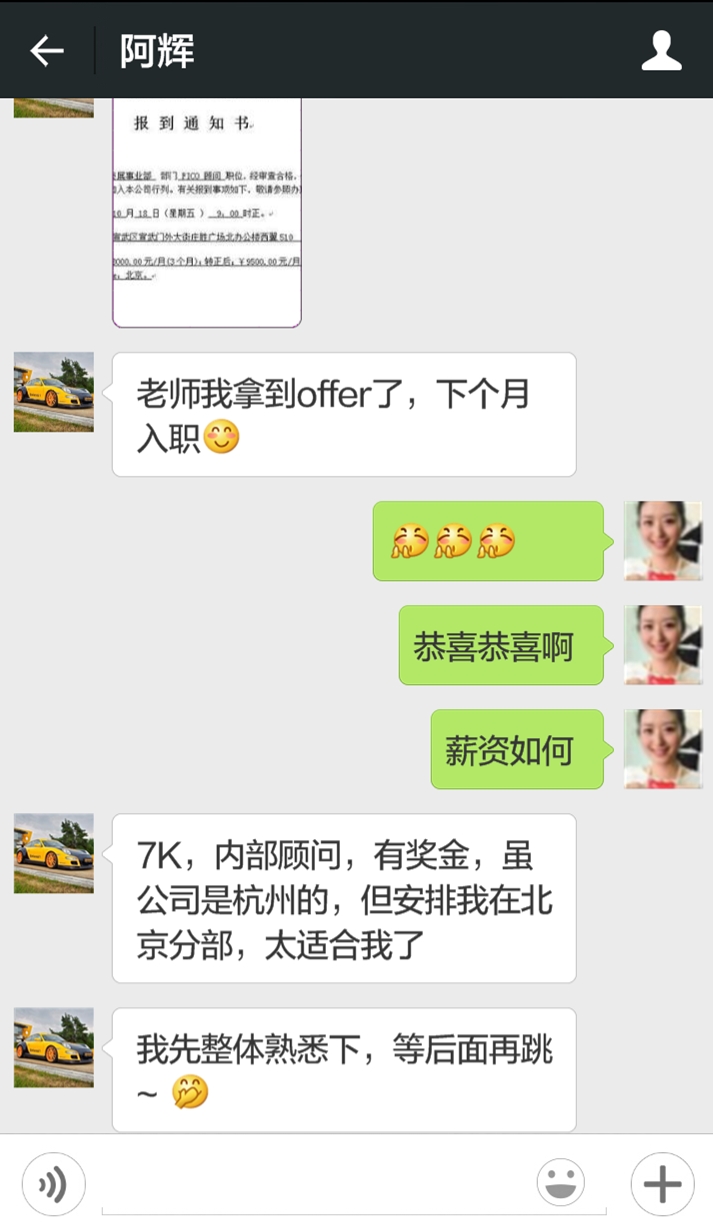This screenshot has height=1232, width=713.
Task: Tap 阿辉's avatar beside the offer message
Action: click(x=54, y=392)
